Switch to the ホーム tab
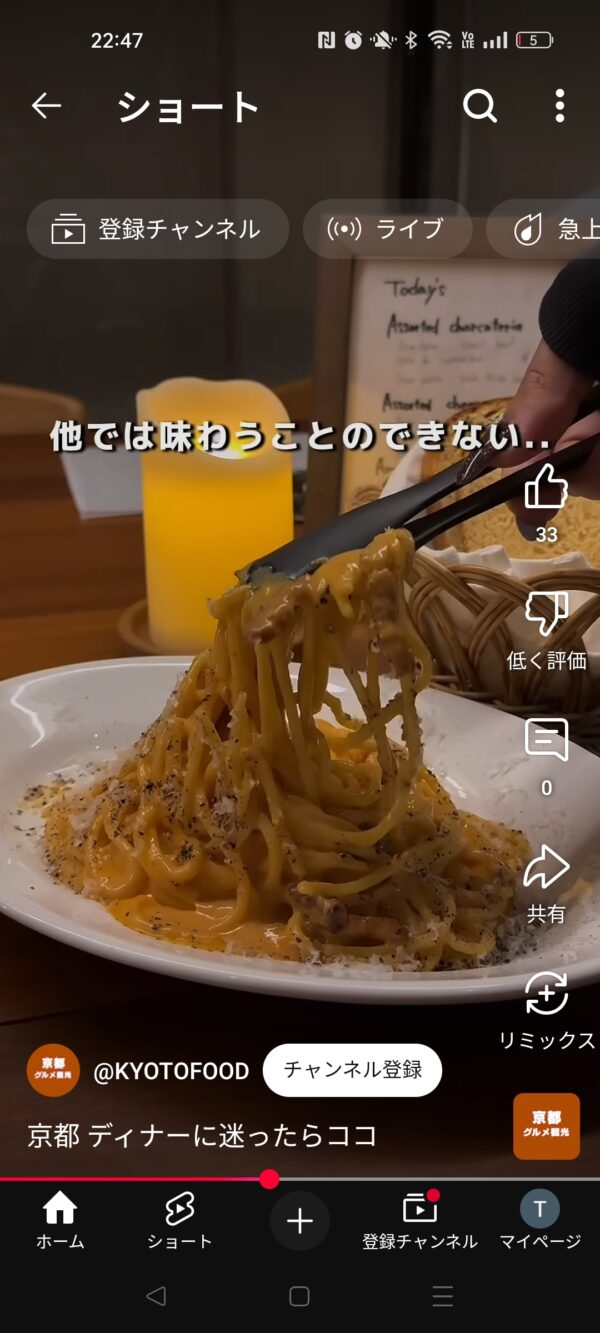 pyautogui.click(x=60, y=1221)
